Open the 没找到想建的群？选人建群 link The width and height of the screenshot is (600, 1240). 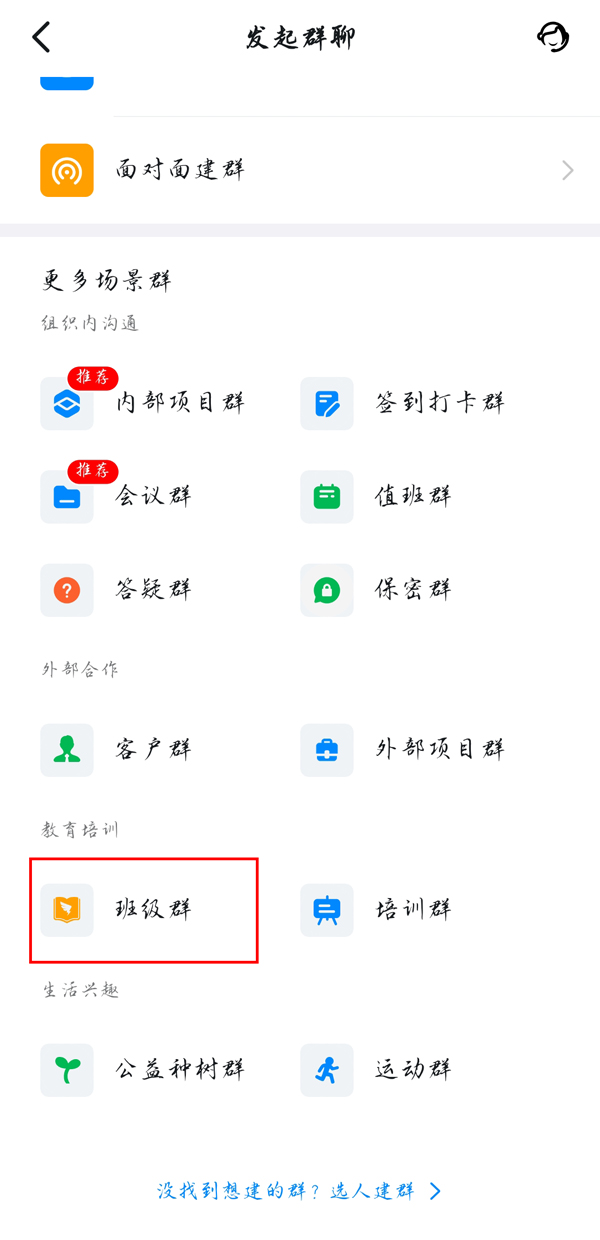pyautogui.click(x=299, y=1191)
